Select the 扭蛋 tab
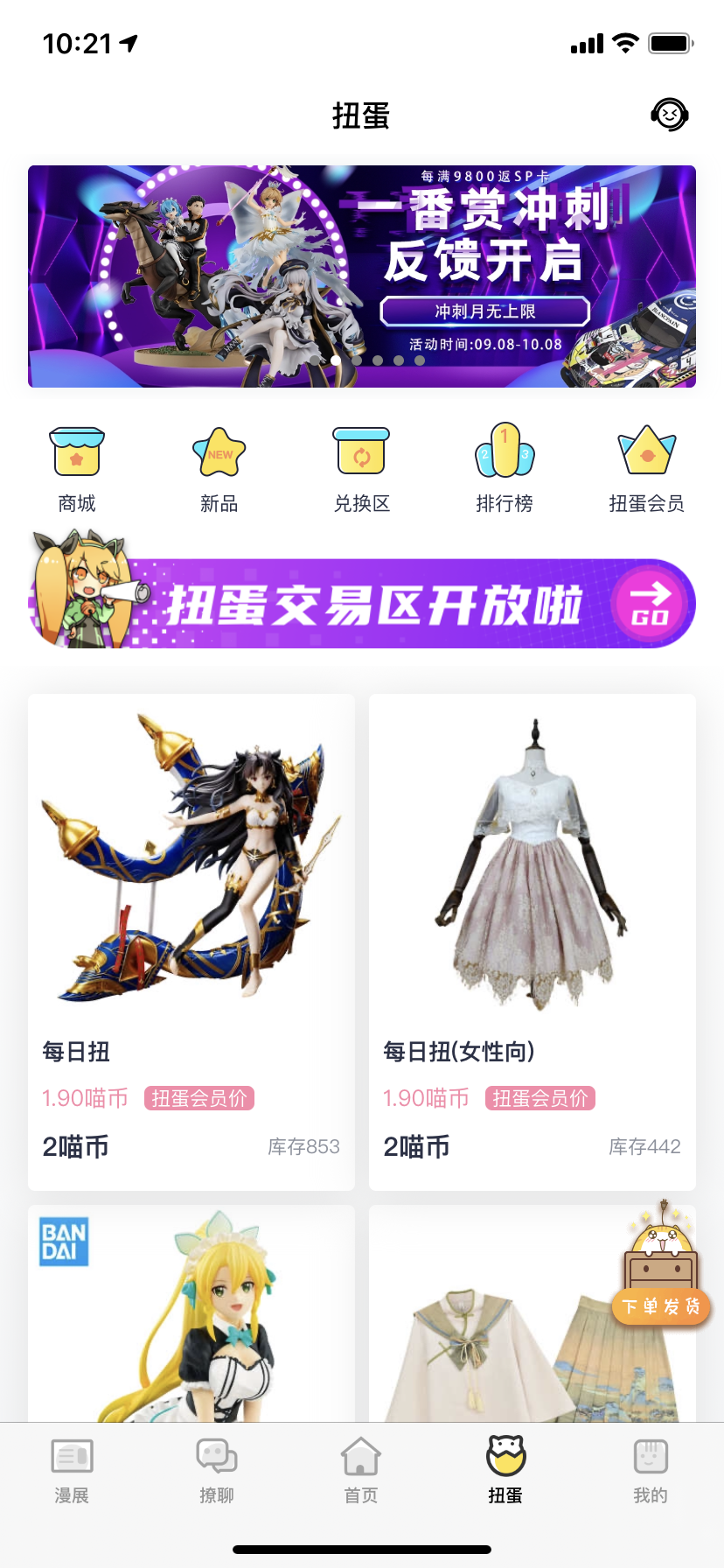The width and height of the screenshot is (724, 1568). [x=505, y=1472]
